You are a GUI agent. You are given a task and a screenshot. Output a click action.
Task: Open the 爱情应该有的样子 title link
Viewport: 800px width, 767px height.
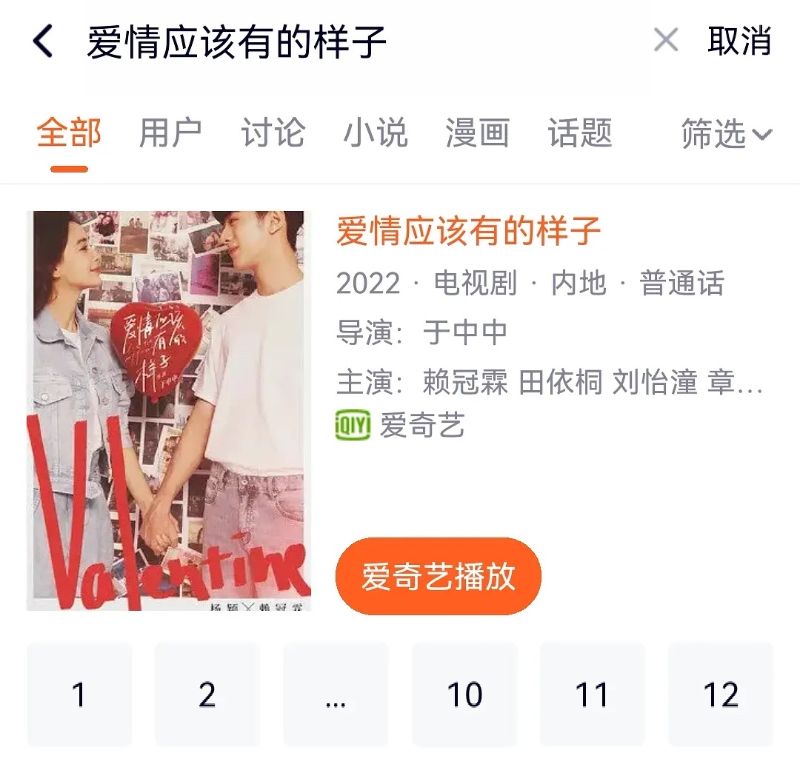tap(469, 232)
